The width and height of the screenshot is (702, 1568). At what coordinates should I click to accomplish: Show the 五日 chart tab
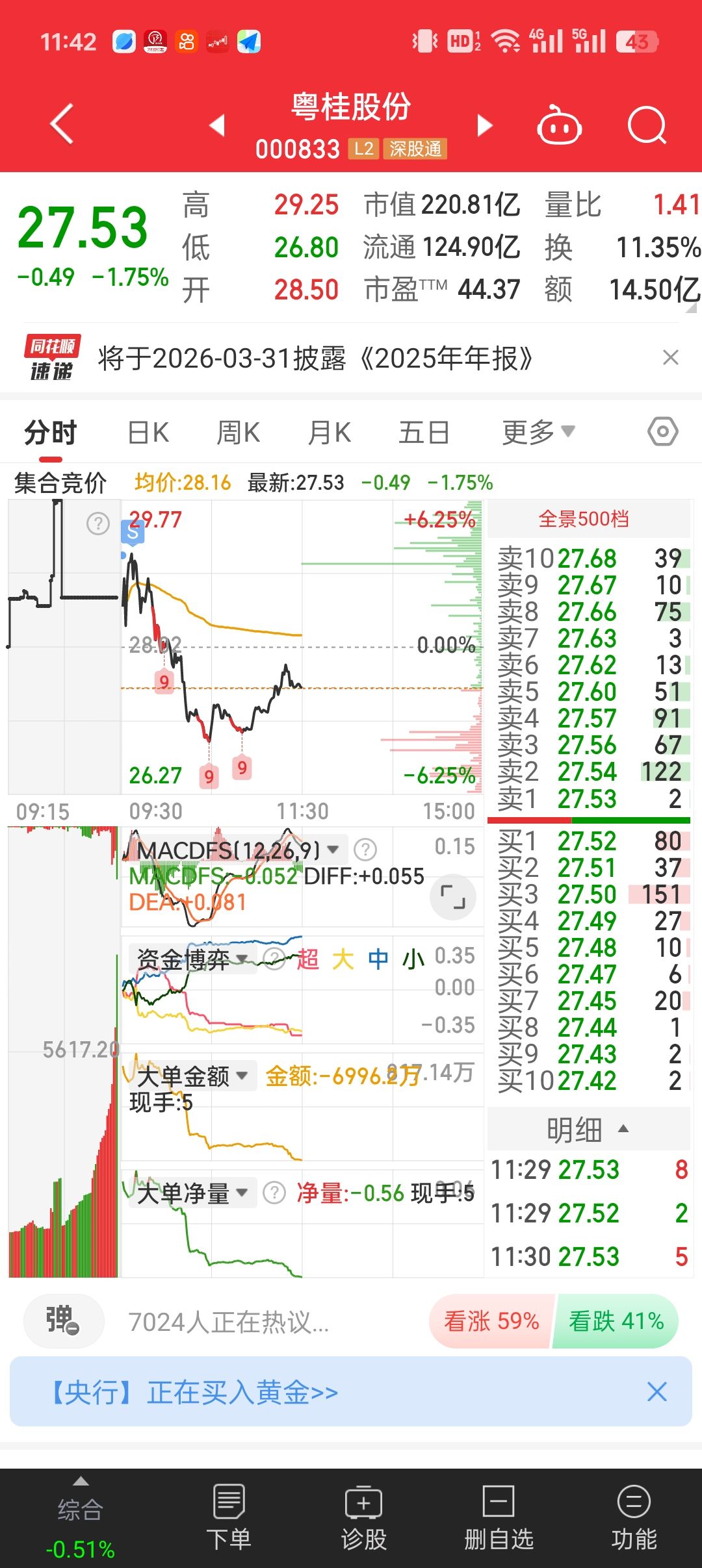point(424,433)
